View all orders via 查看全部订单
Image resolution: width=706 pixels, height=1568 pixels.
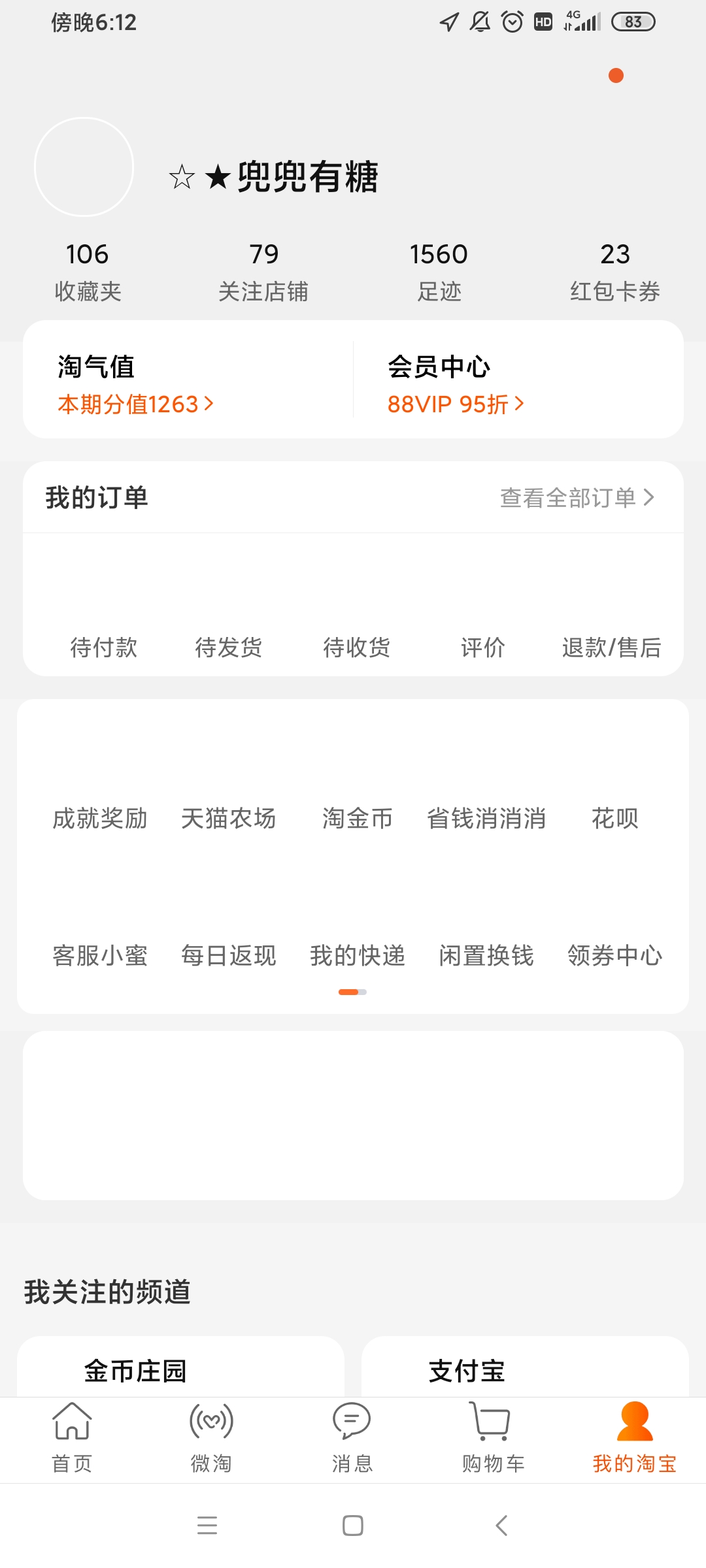[x=577, y=498]
